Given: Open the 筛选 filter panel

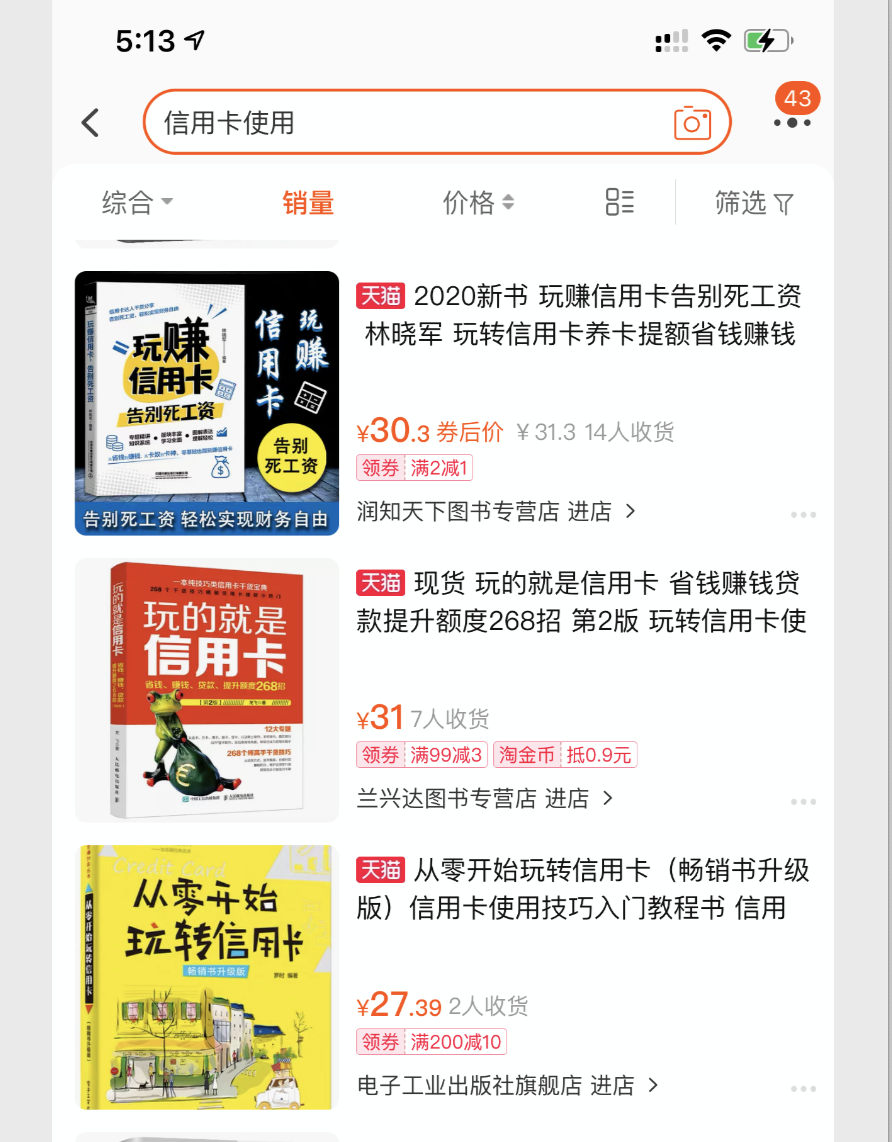Looking at the screenshot, I should tap(754, 203).
